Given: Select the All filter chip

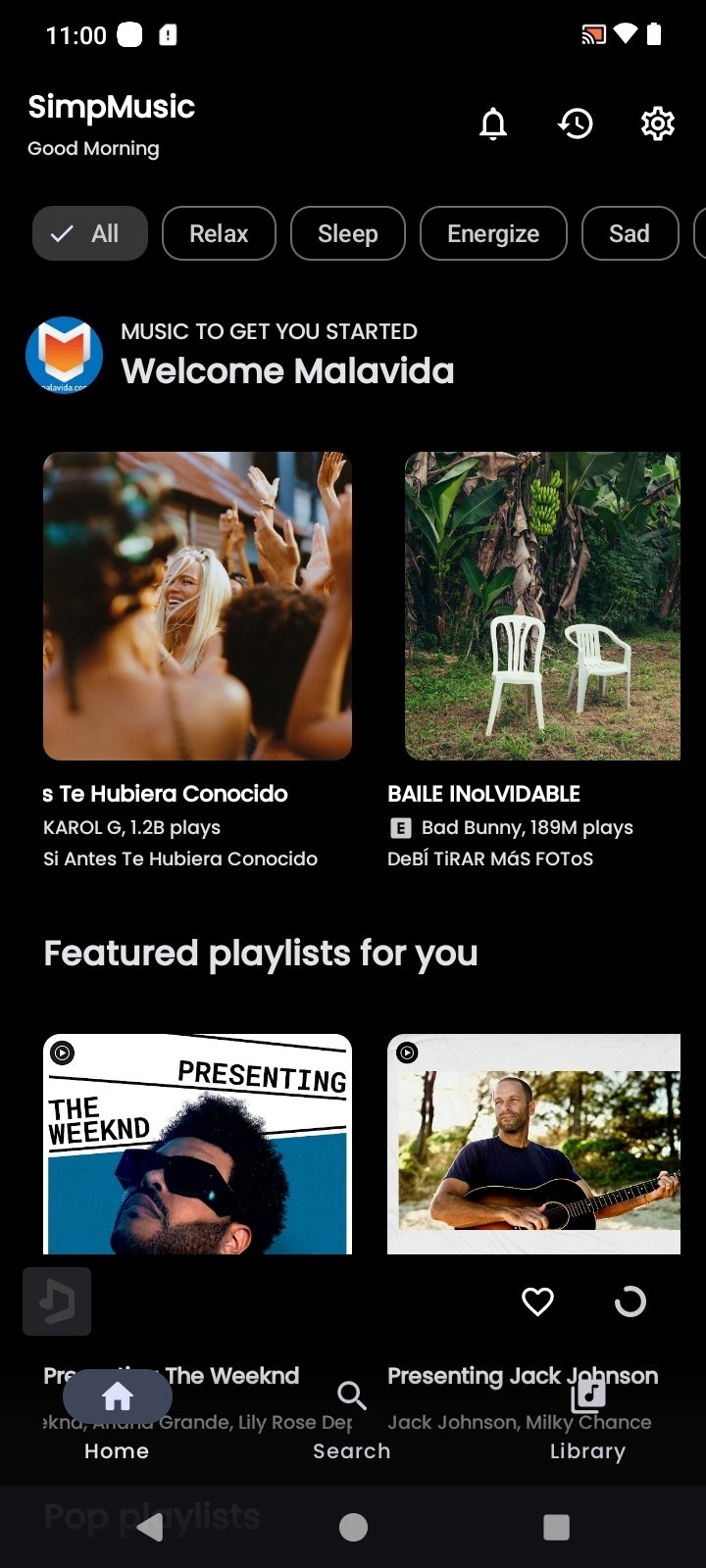Looking at the screenshot, I should [x=89, y=233].
